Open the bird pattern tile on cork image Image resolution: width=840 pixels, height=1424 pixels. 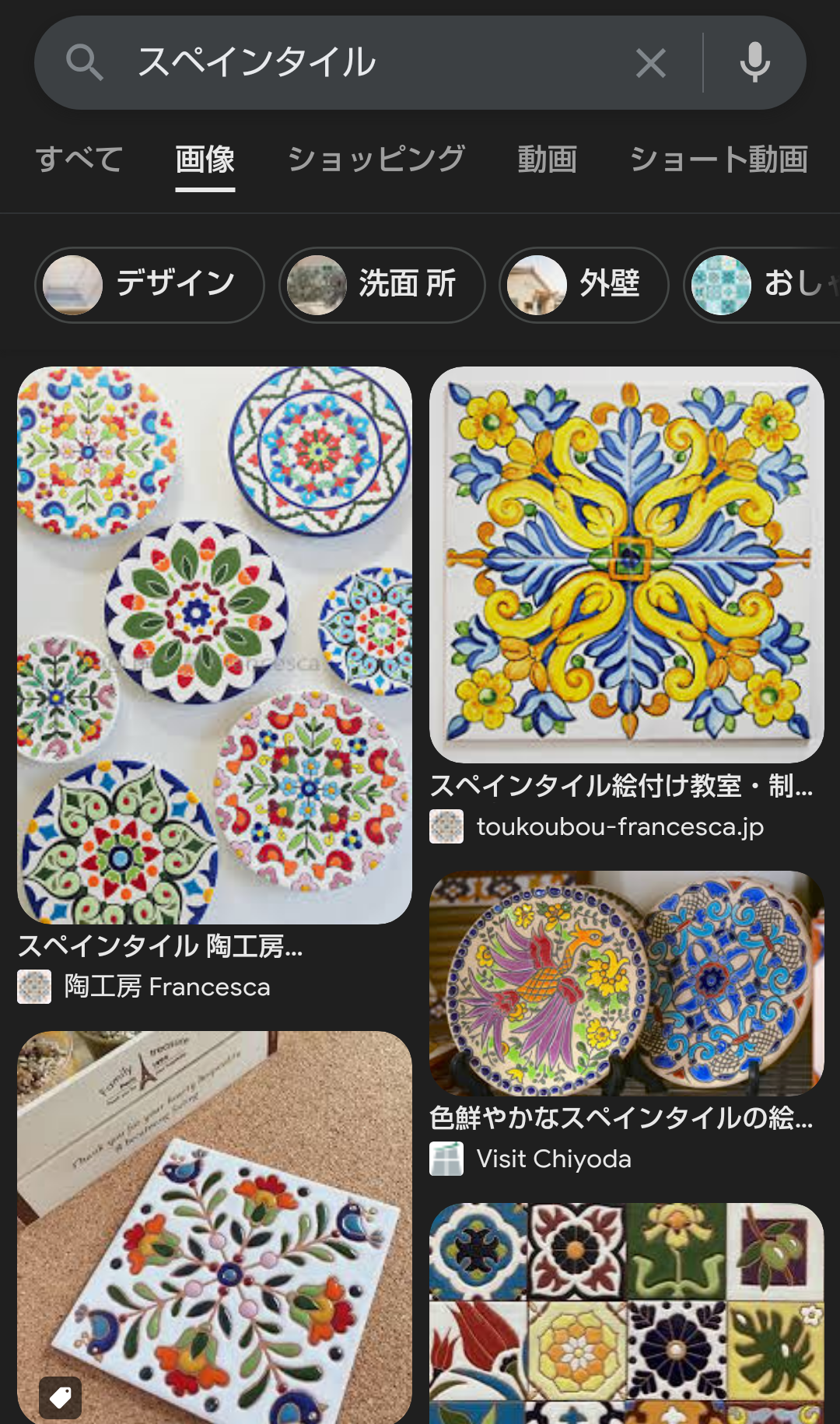(215, 1227)
